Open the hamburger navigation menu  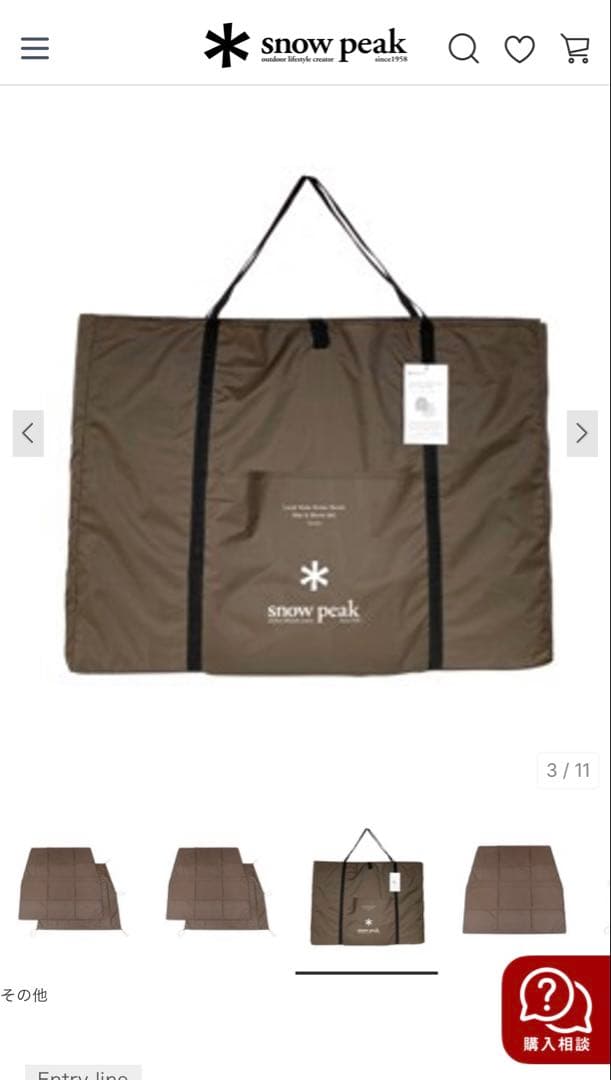pyautogui.click(x=35, y=47)
